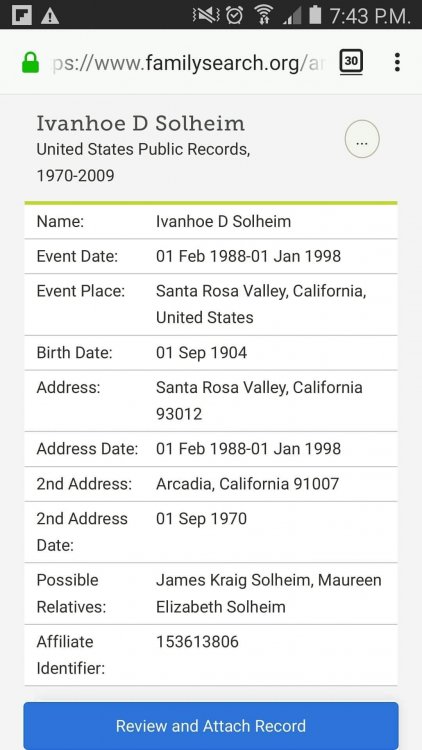The height and width of the screenshot is (750, 422).
Task: Tap Review and Attach Record
Action: tap(211, 726)
